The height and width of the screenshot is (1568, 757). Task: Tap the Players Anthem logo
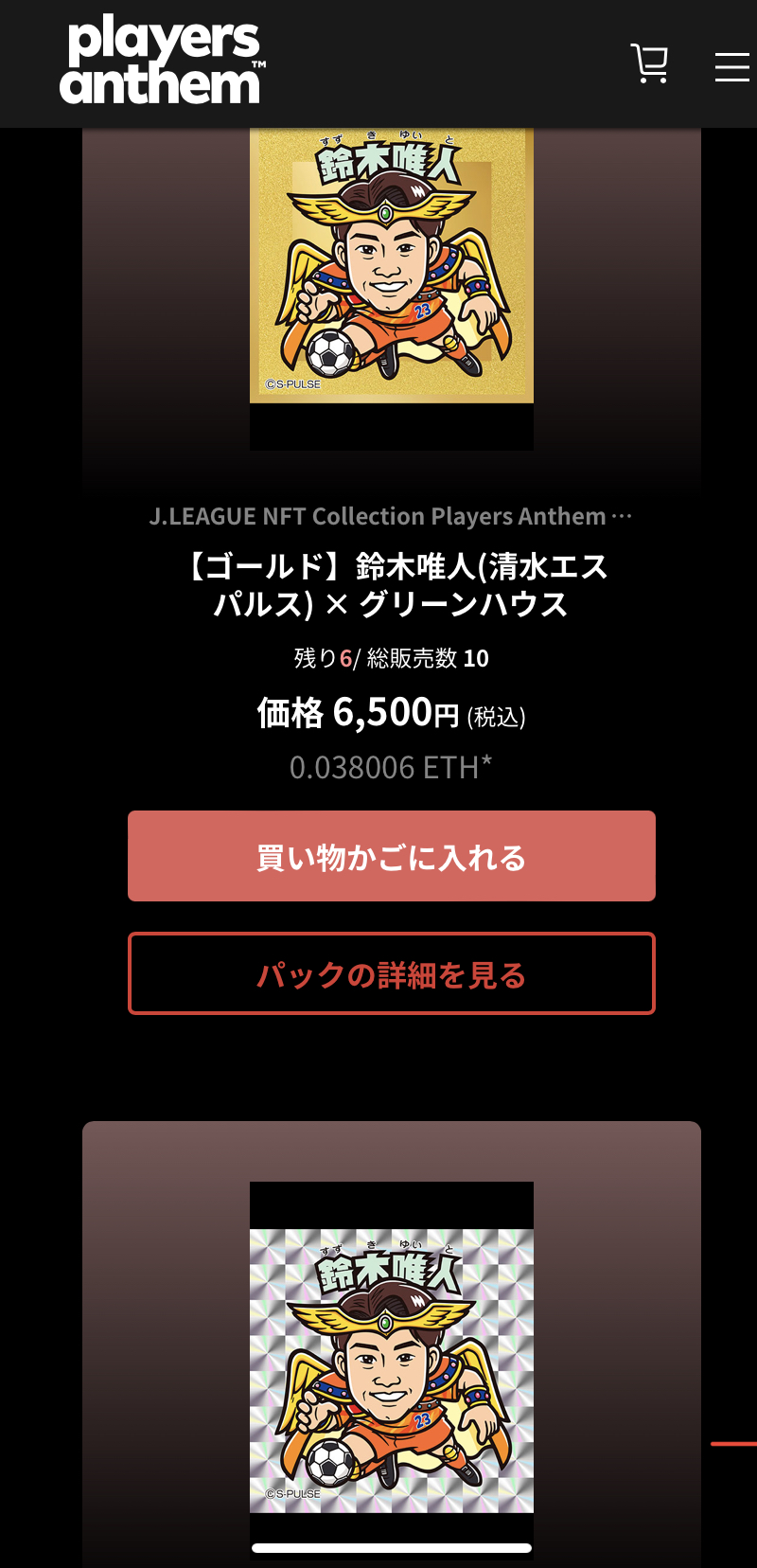[x=163, y=61]
